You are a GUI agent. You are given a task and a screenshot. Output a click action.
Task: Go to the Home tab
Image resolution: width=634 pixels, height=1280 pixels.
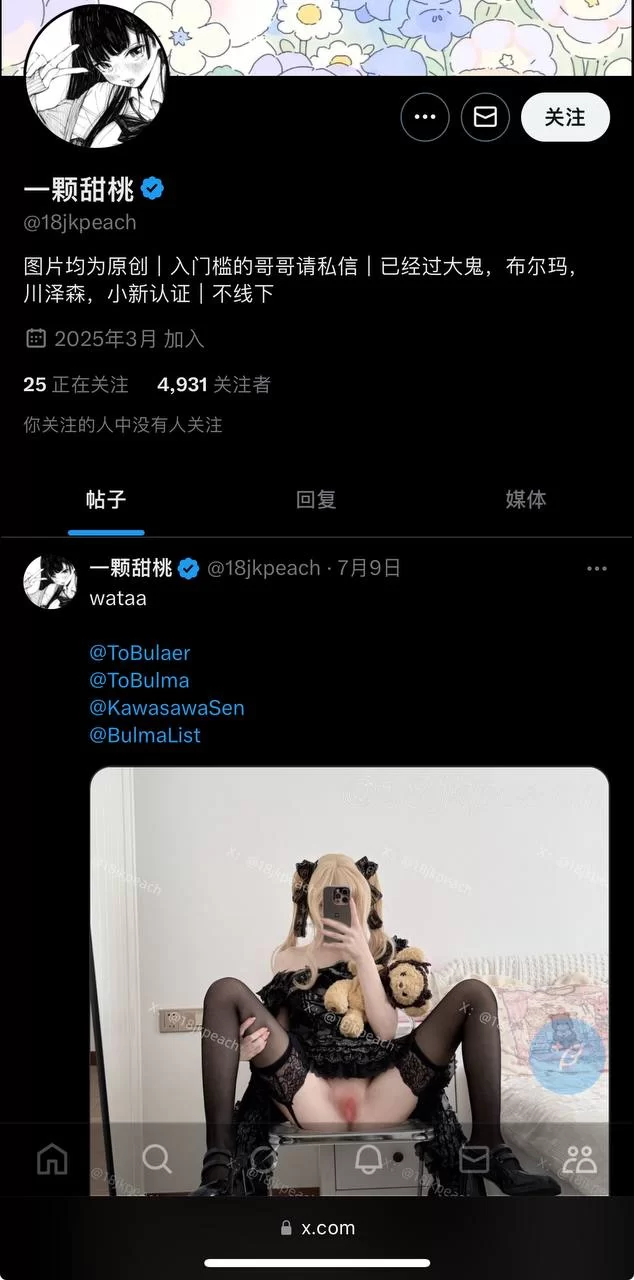pos(52,1159)
